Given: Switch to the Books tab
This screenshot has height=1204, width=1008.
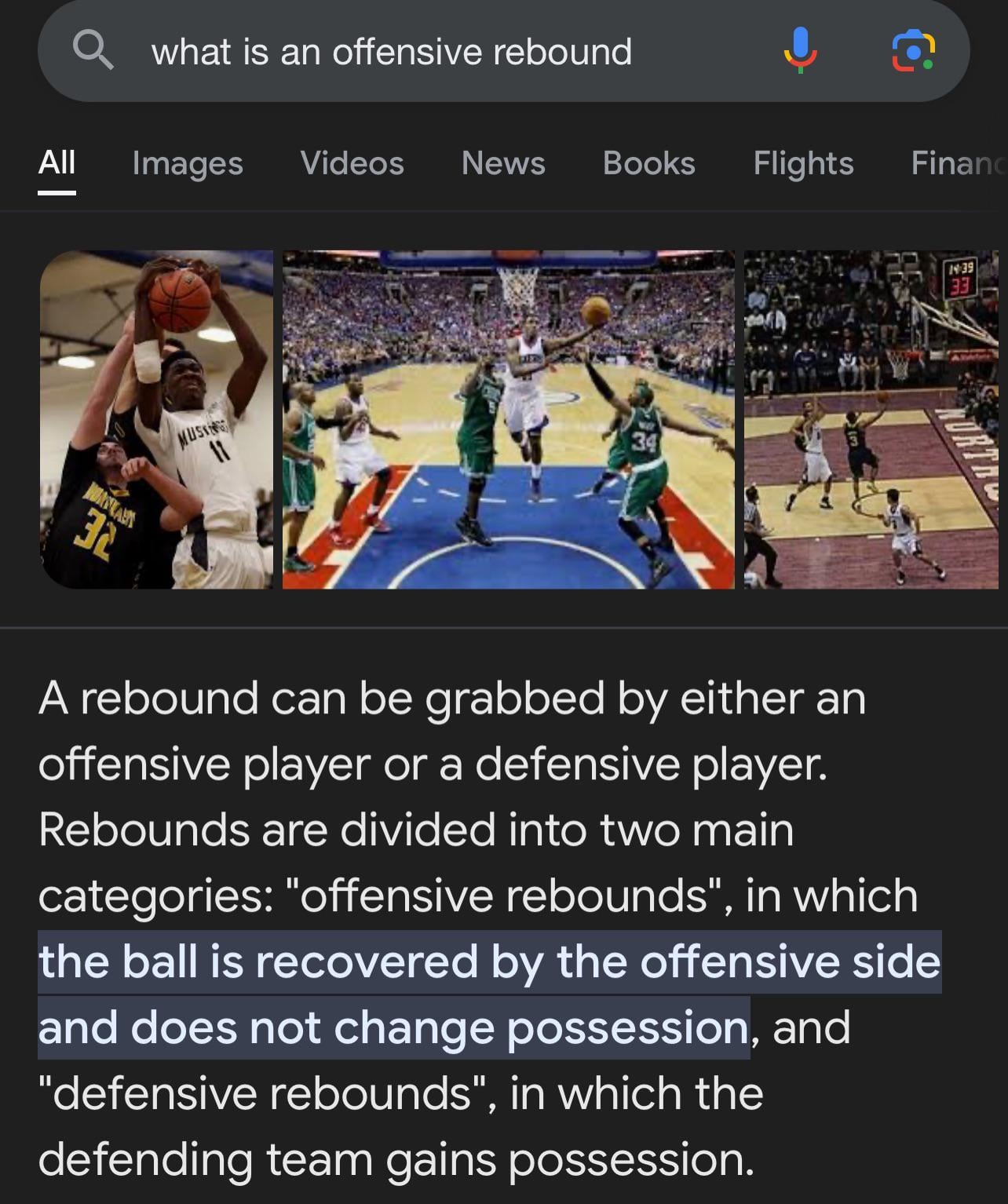Looking at the screenshot, I should point(648,163).
